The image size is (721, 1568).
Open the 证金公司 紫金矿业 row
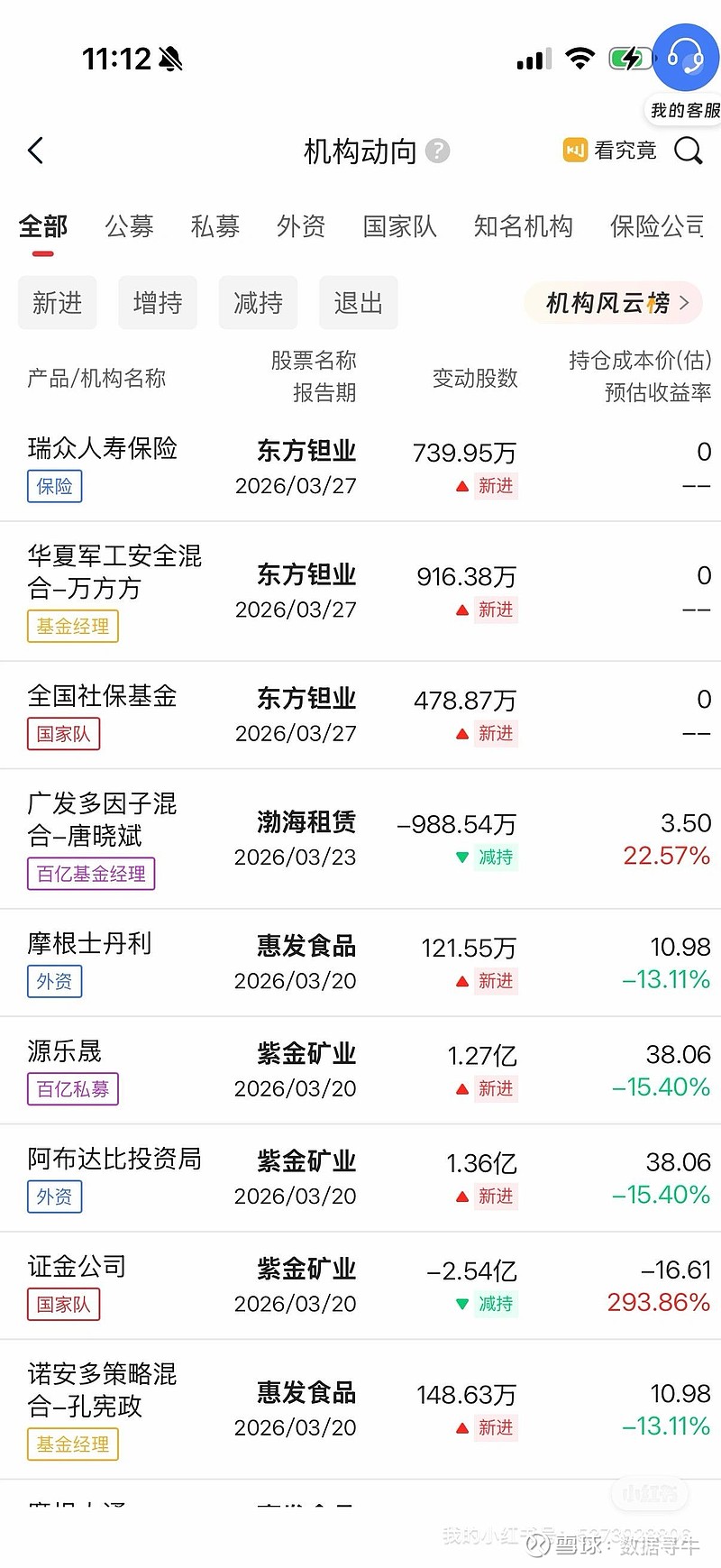360,1285
